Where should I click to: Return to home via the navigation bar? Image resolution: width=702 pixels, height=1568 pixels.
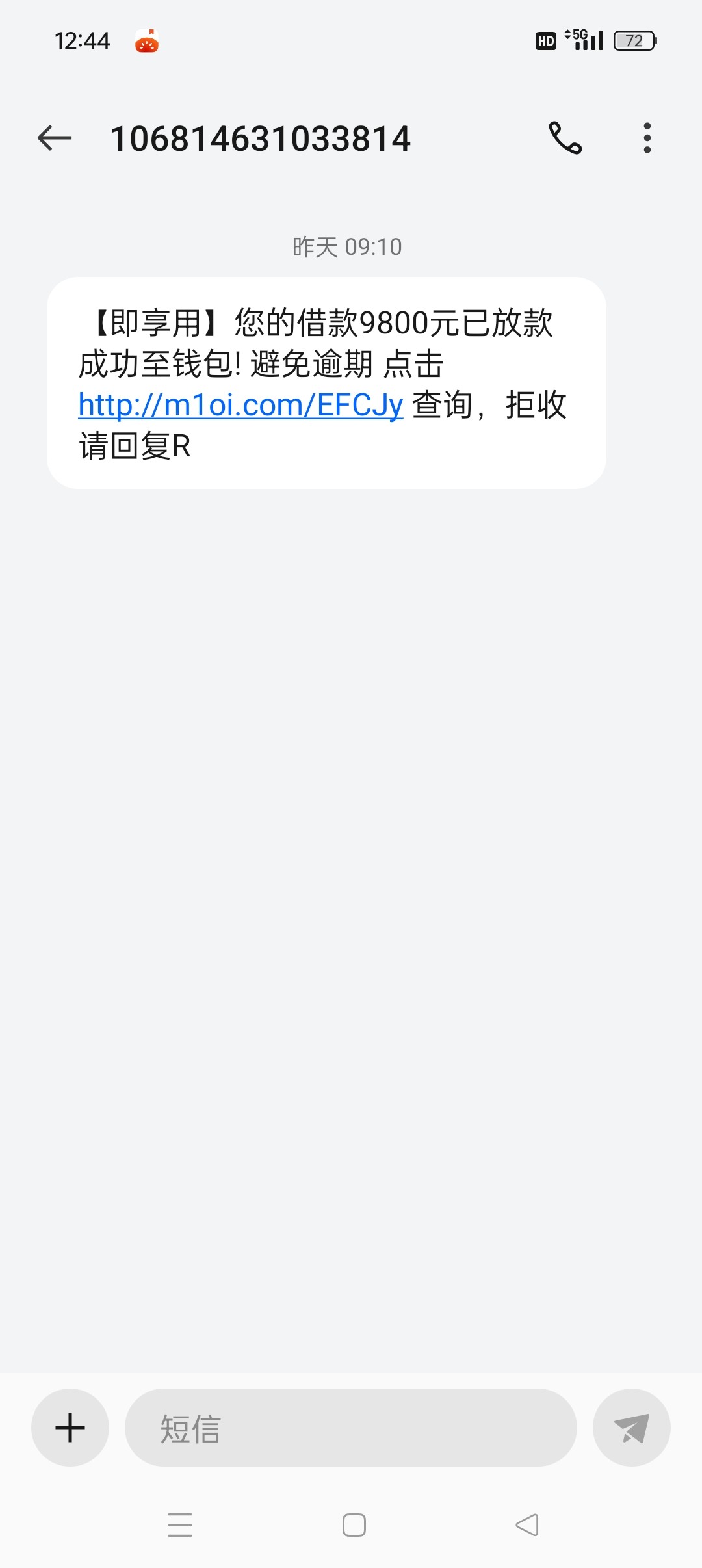click(354, 1525)
